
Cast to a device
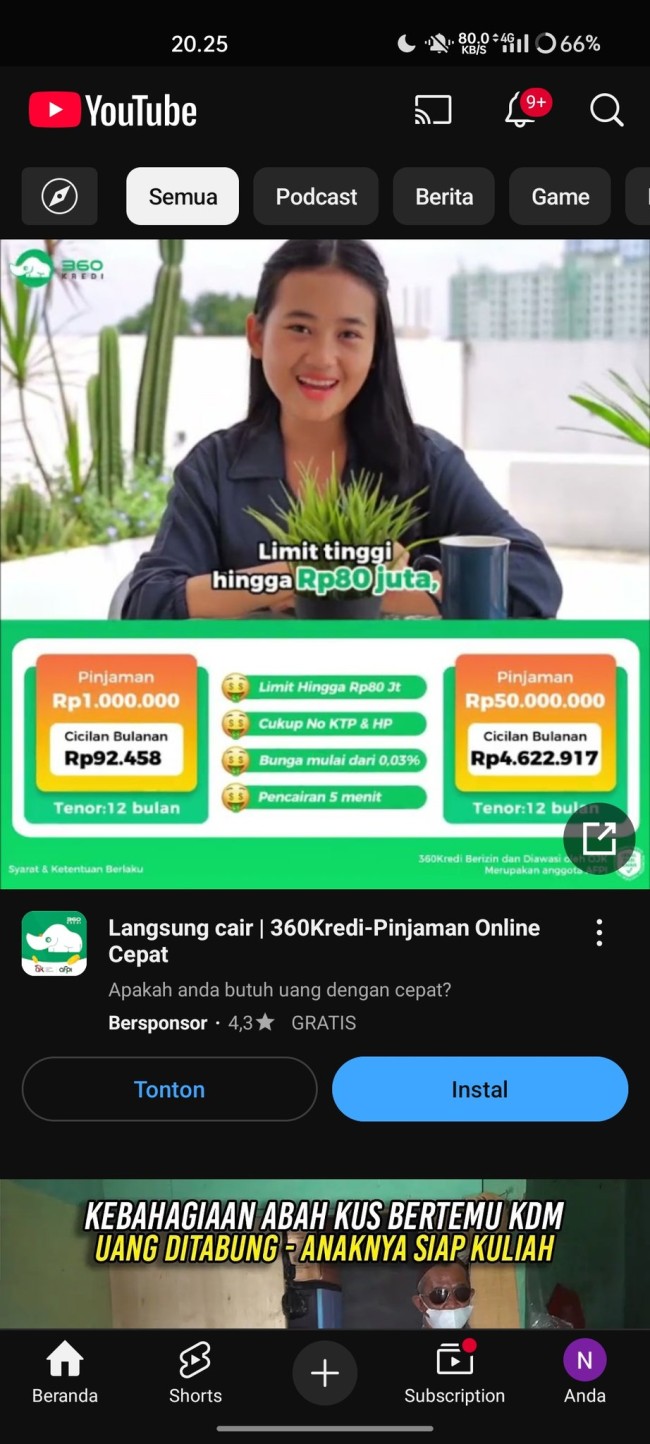(433, 110)
